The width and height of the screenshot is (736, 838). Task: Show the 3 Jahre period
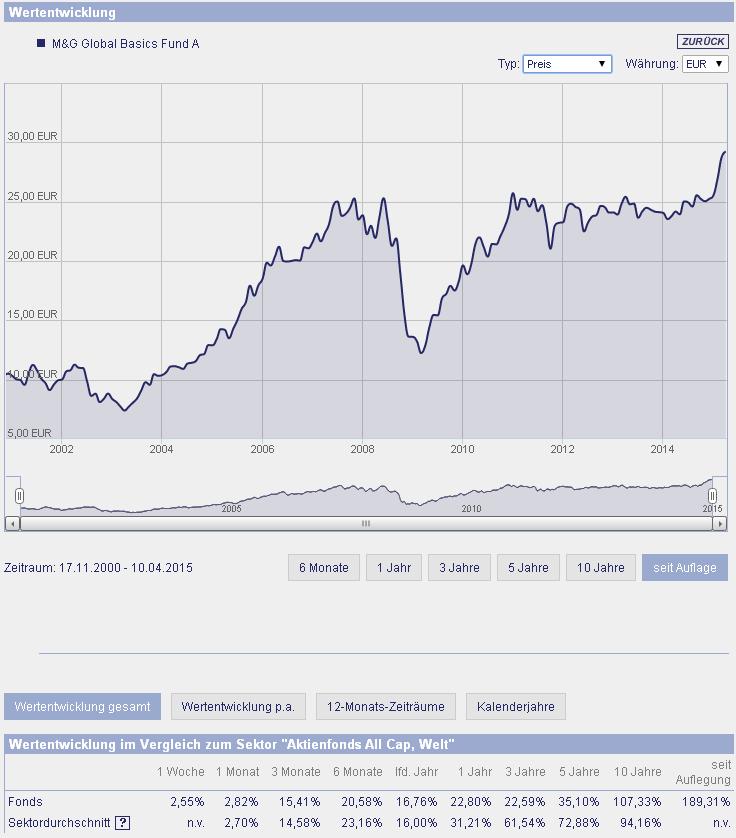tap(458, 568)
